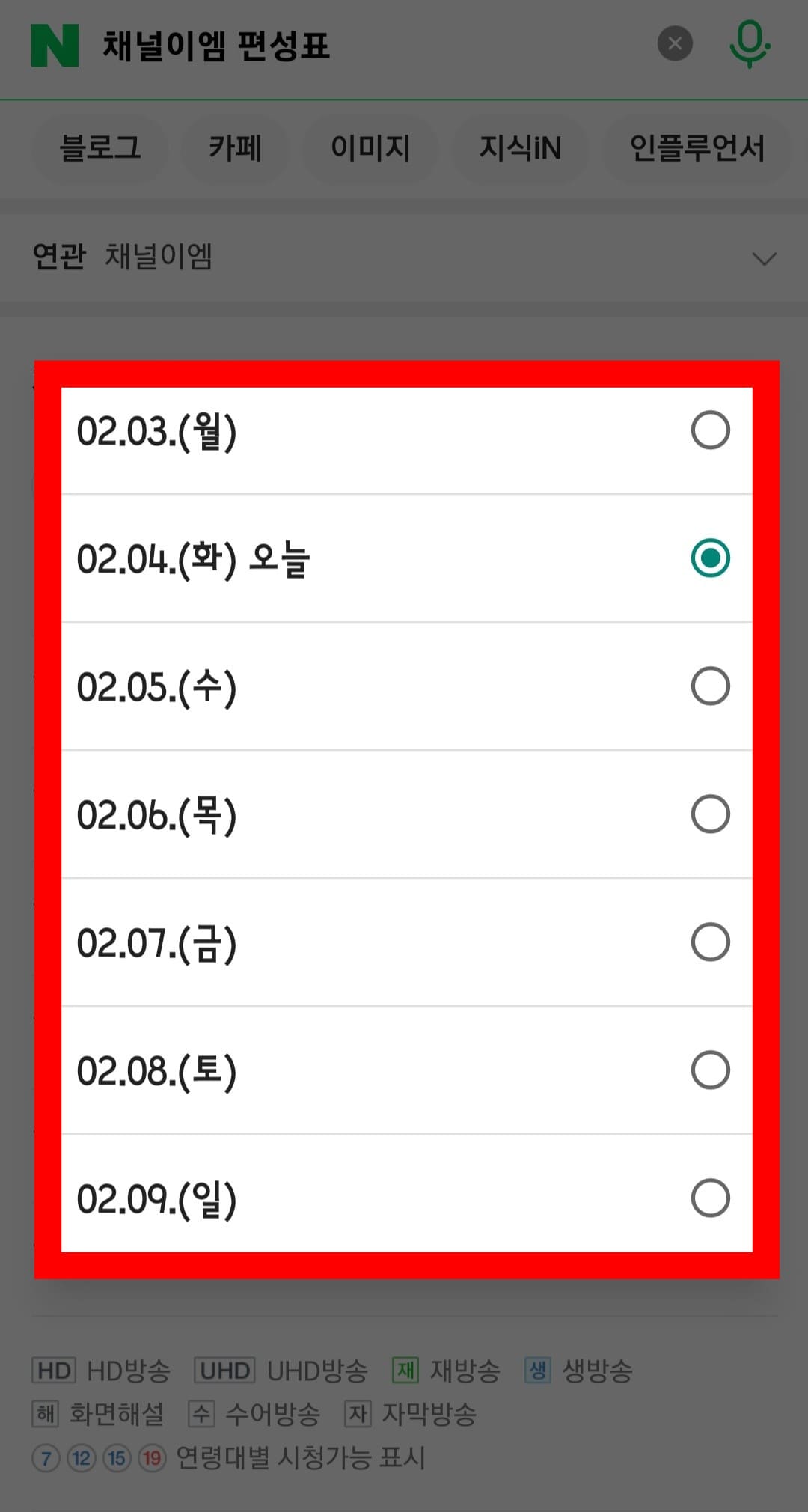Switch to the 지식iN tab
This screenshot has width=808, height=1512.
(x=521, y=149)
